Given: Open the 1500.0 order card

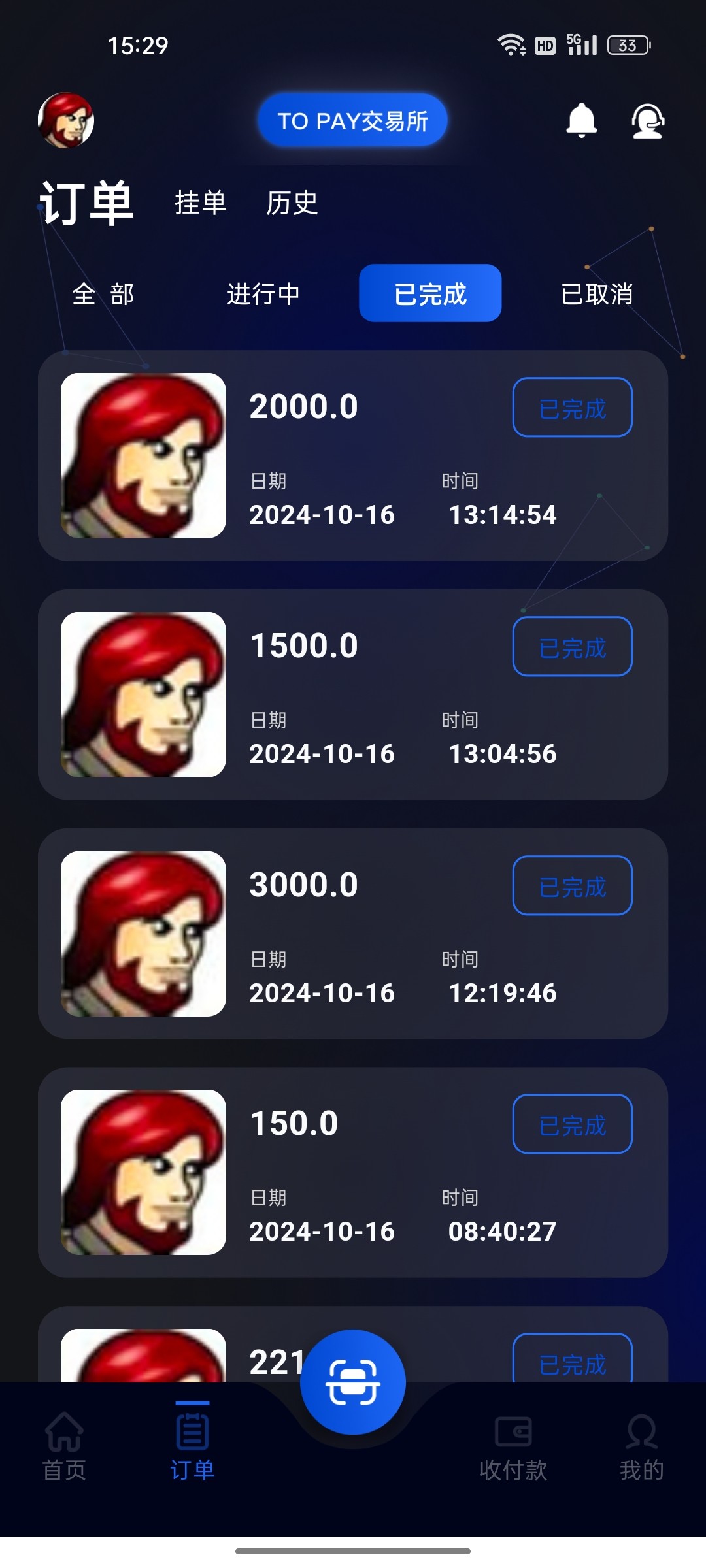Looking at the screenshot, I should 353,694.
